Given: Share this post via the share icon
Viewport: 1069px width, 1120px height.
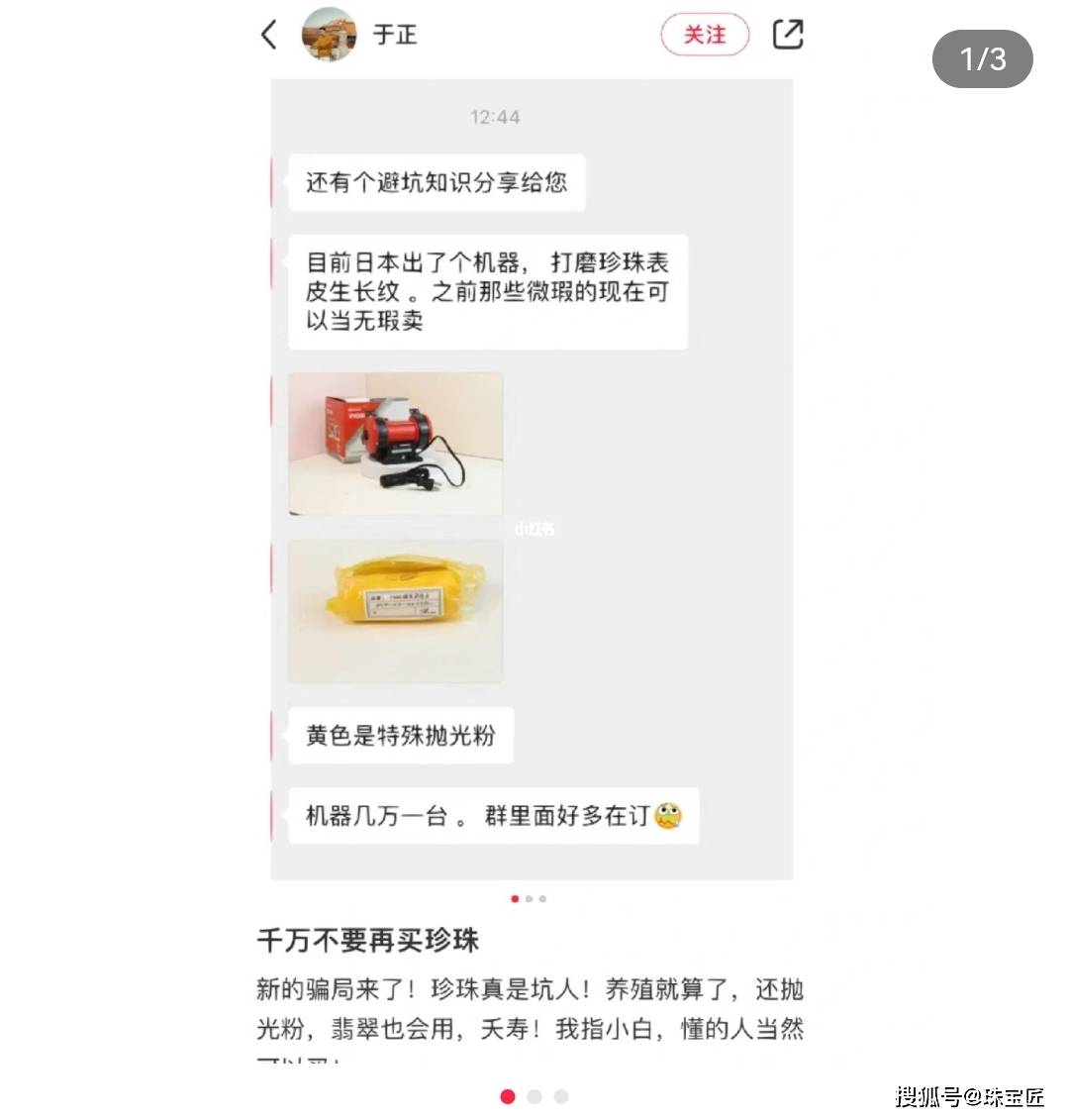Looking at the screenshot, I should pyautogui.click(x=788, y=35).
